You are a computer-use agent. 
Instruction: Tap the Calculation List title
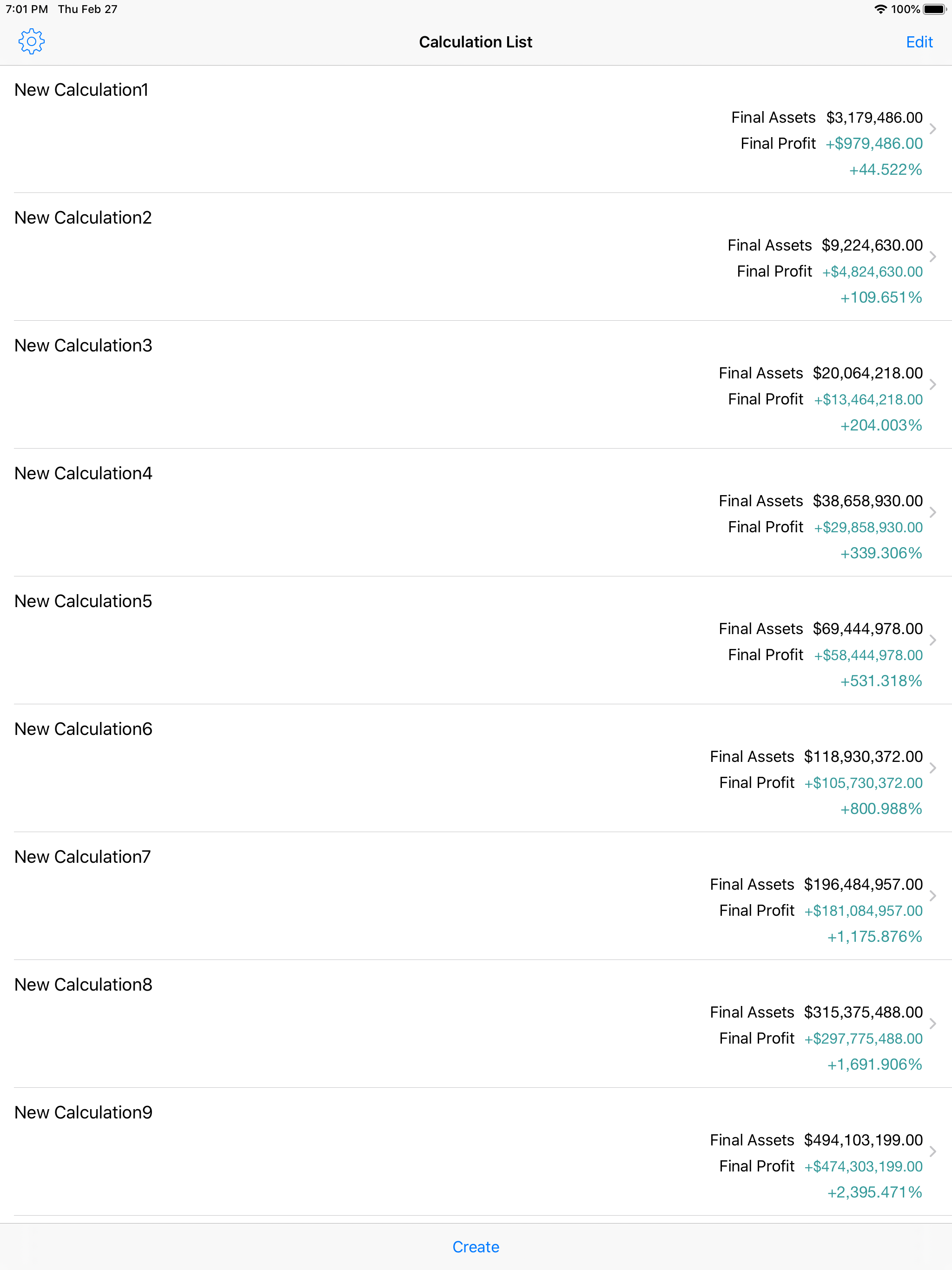click(x=476, y=41)
